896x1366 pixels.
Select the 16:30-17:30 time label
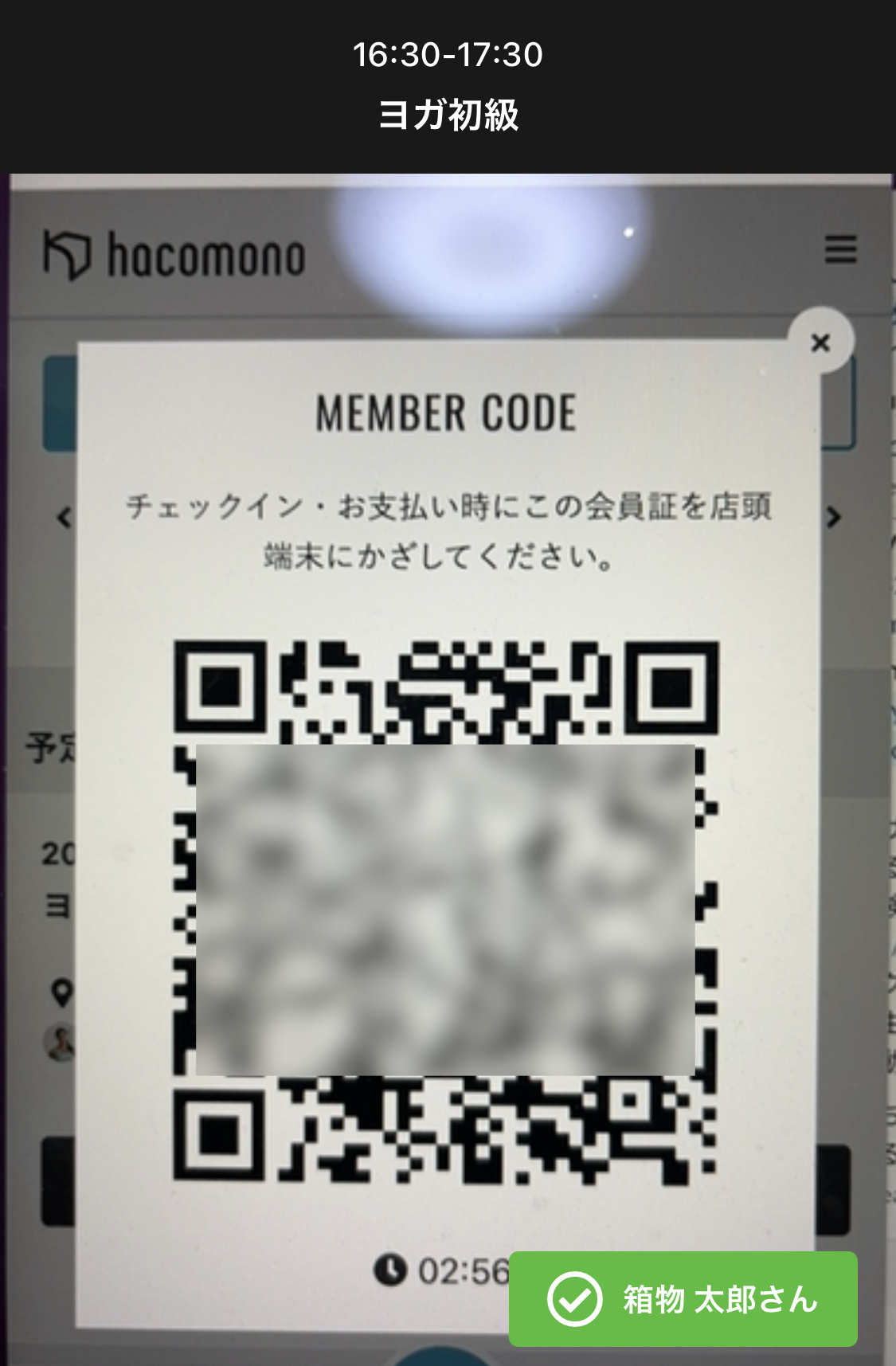click(448, 54)
